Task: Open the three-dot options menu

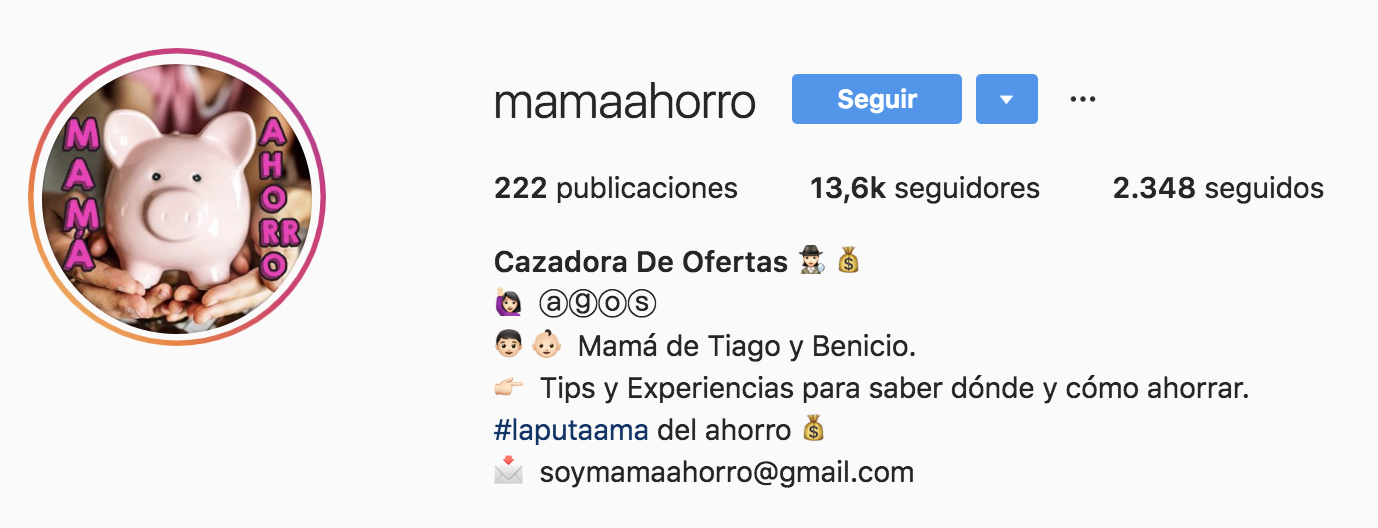Action: (x=1083, y=100)
